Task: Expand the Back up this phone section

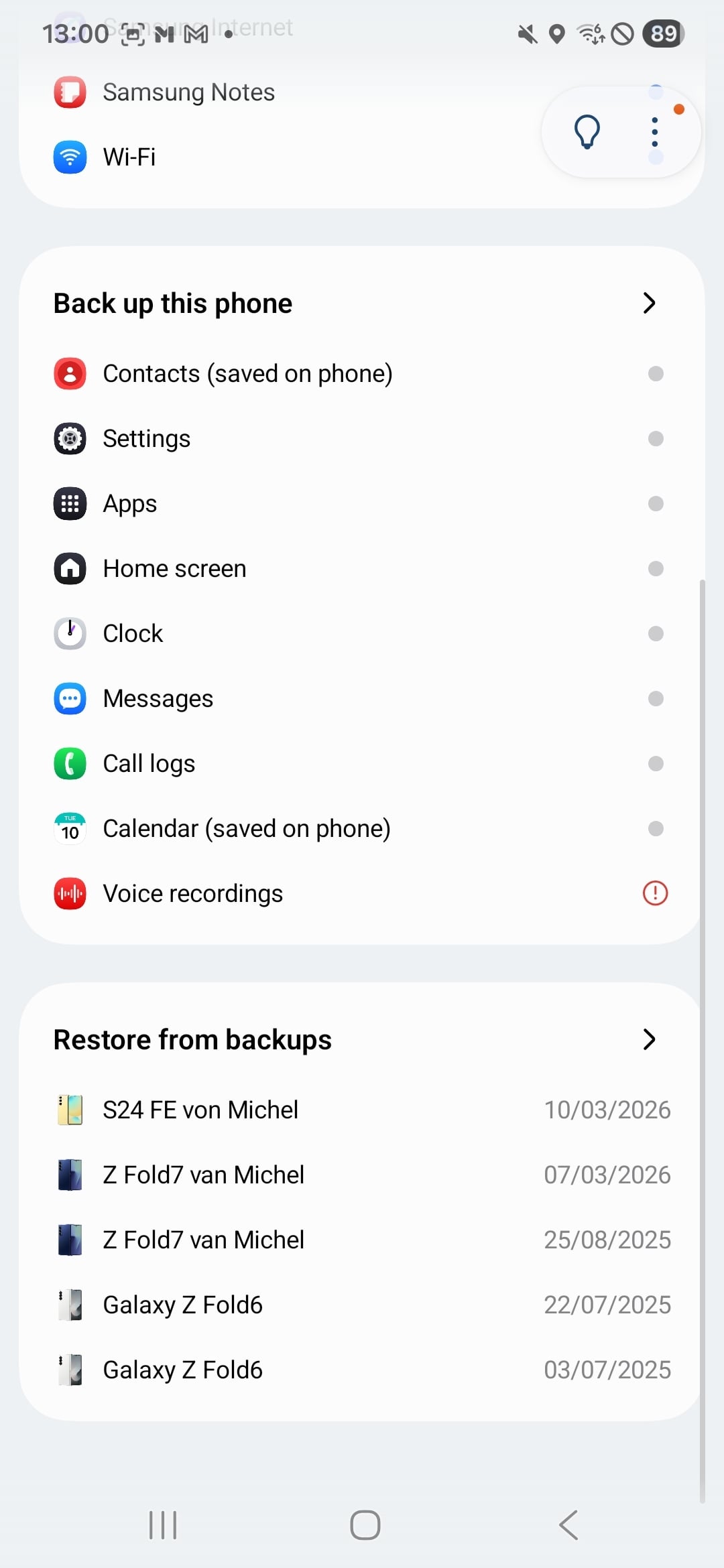Action: click(648, 303)
